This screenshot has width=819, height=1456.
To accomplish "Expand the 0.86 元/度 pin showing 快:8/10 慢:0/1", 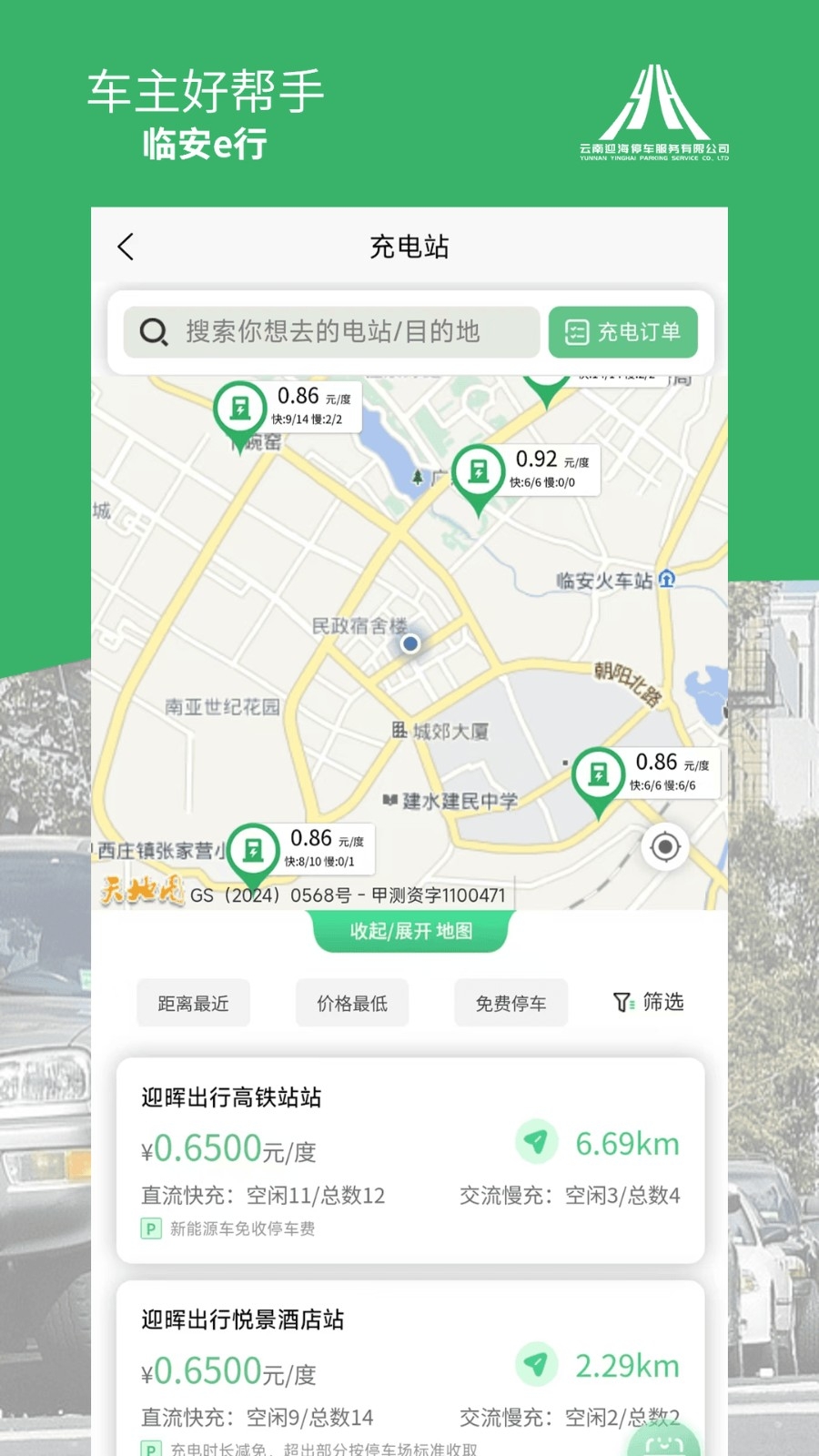I will (x=253, y=851).
